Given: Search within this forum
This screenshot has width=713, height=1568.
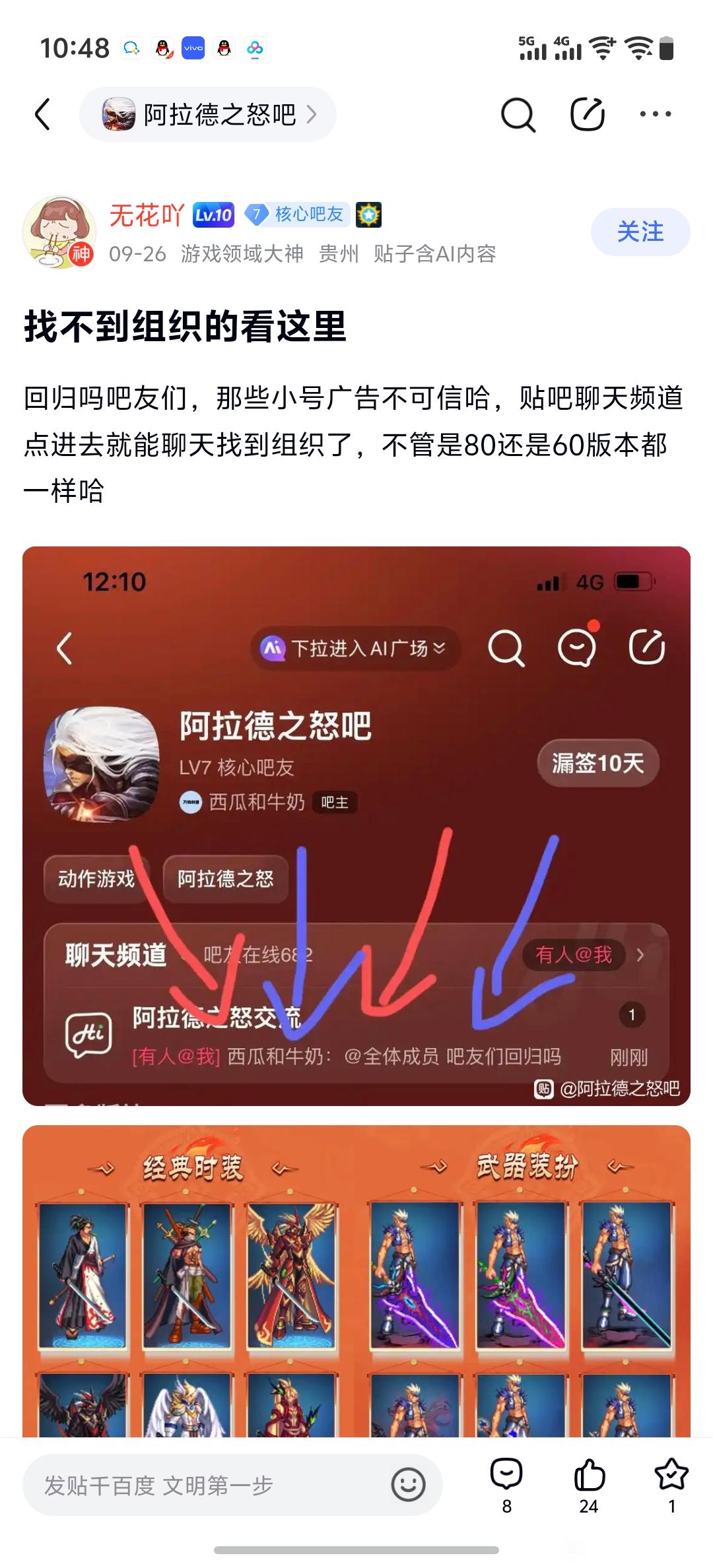Looking at the screenshot, I should pyautogui.click(x=518, y=115).
